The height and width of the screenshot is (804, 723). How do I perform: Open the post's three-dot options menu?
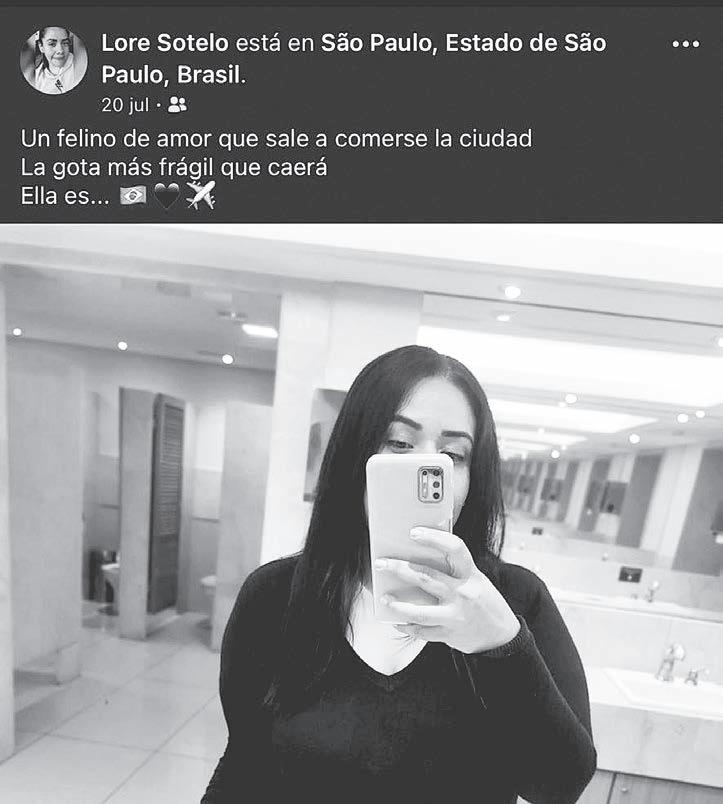click(x=686, y=45)
